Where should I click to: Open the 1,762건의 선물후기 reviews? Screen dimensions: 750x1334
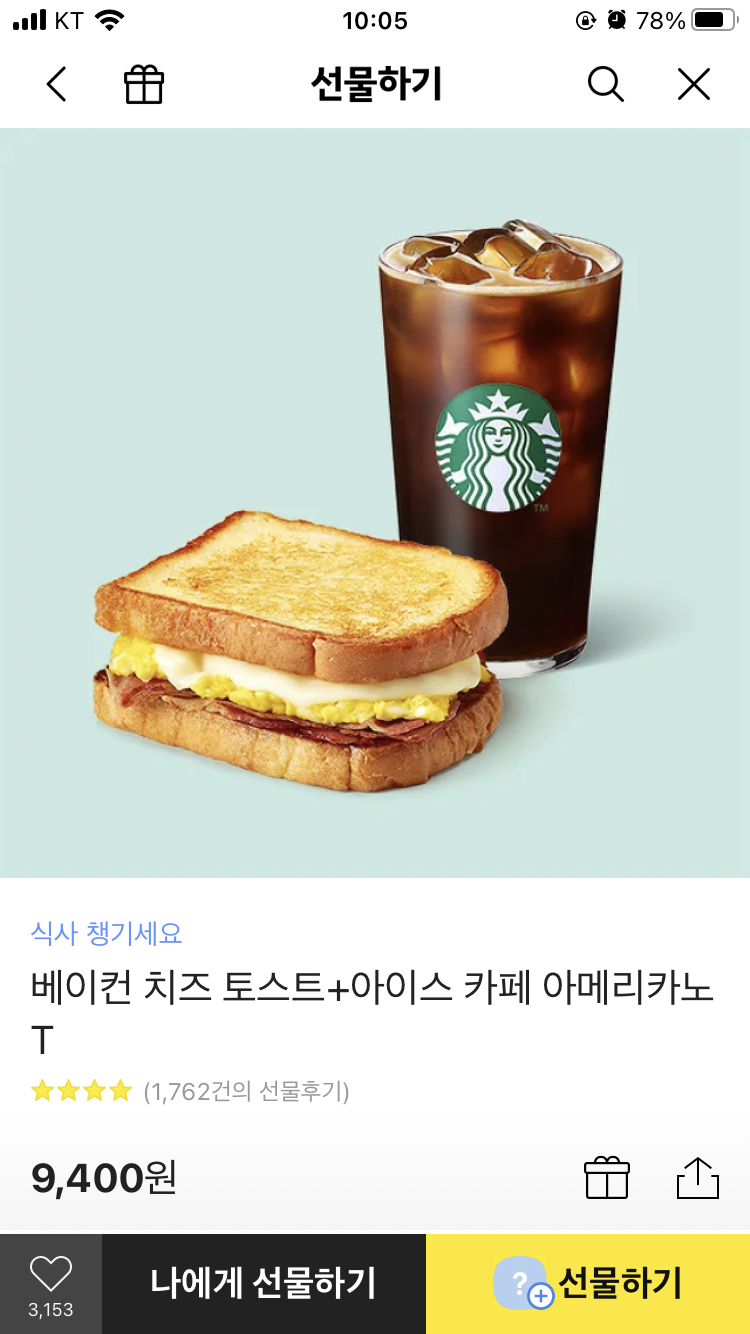pyautogui.click(x=246, y=1091)
